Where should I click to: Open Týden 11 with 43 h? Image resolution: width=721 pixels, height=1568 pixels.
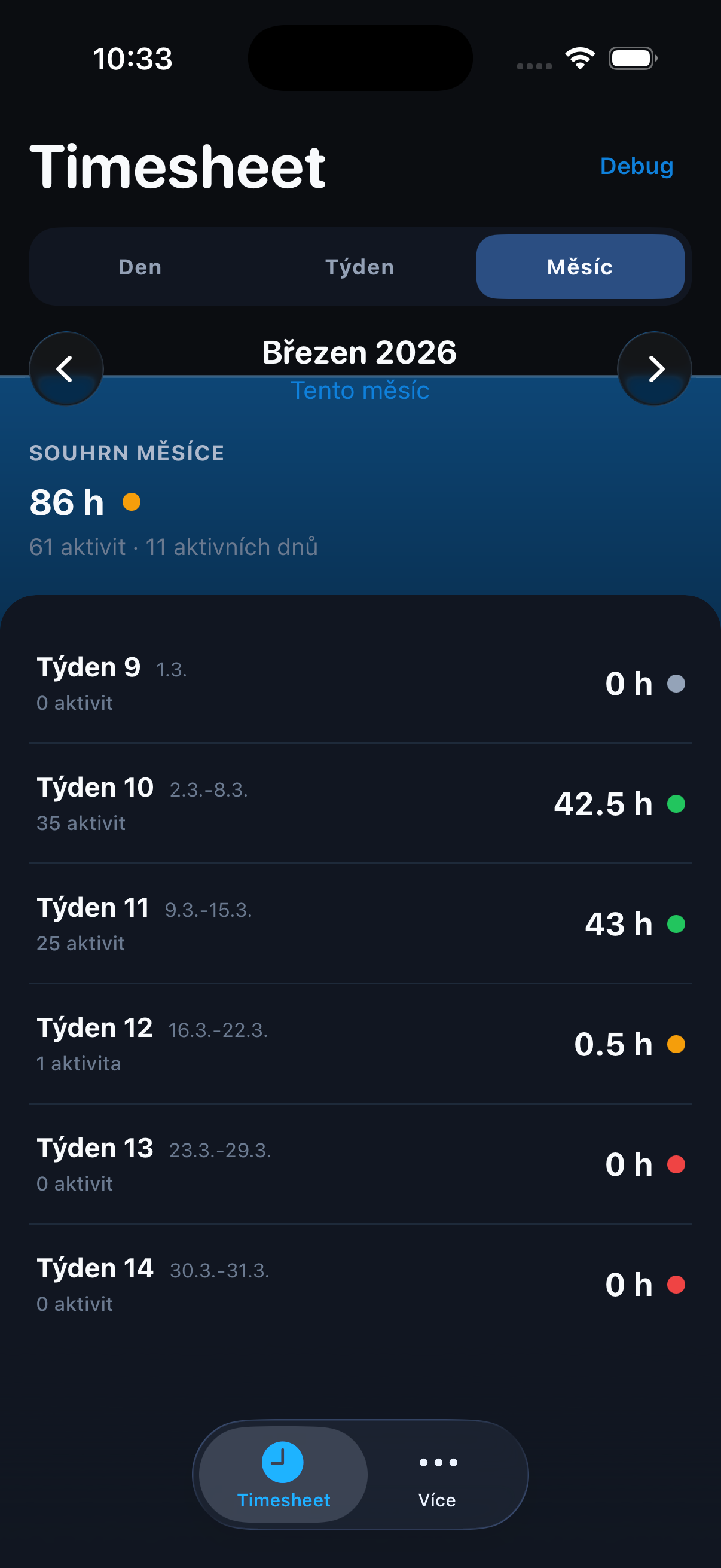point(359,923)
